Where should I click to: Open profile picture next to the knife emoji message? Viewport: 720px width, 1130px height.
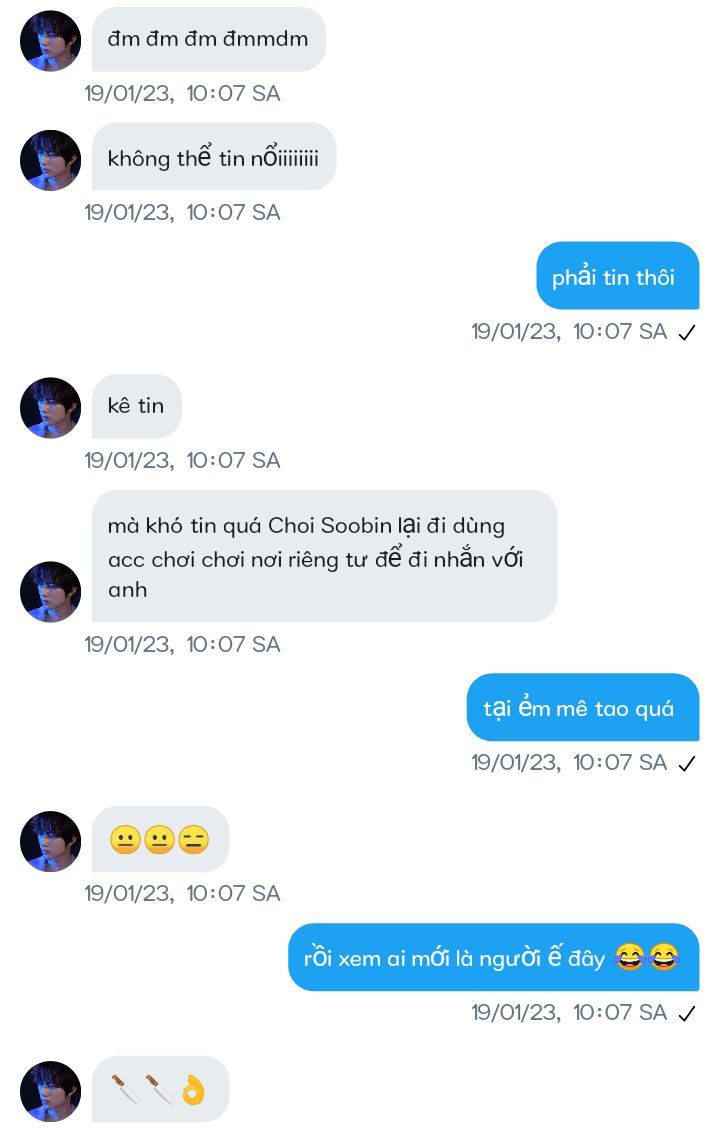50,1091
